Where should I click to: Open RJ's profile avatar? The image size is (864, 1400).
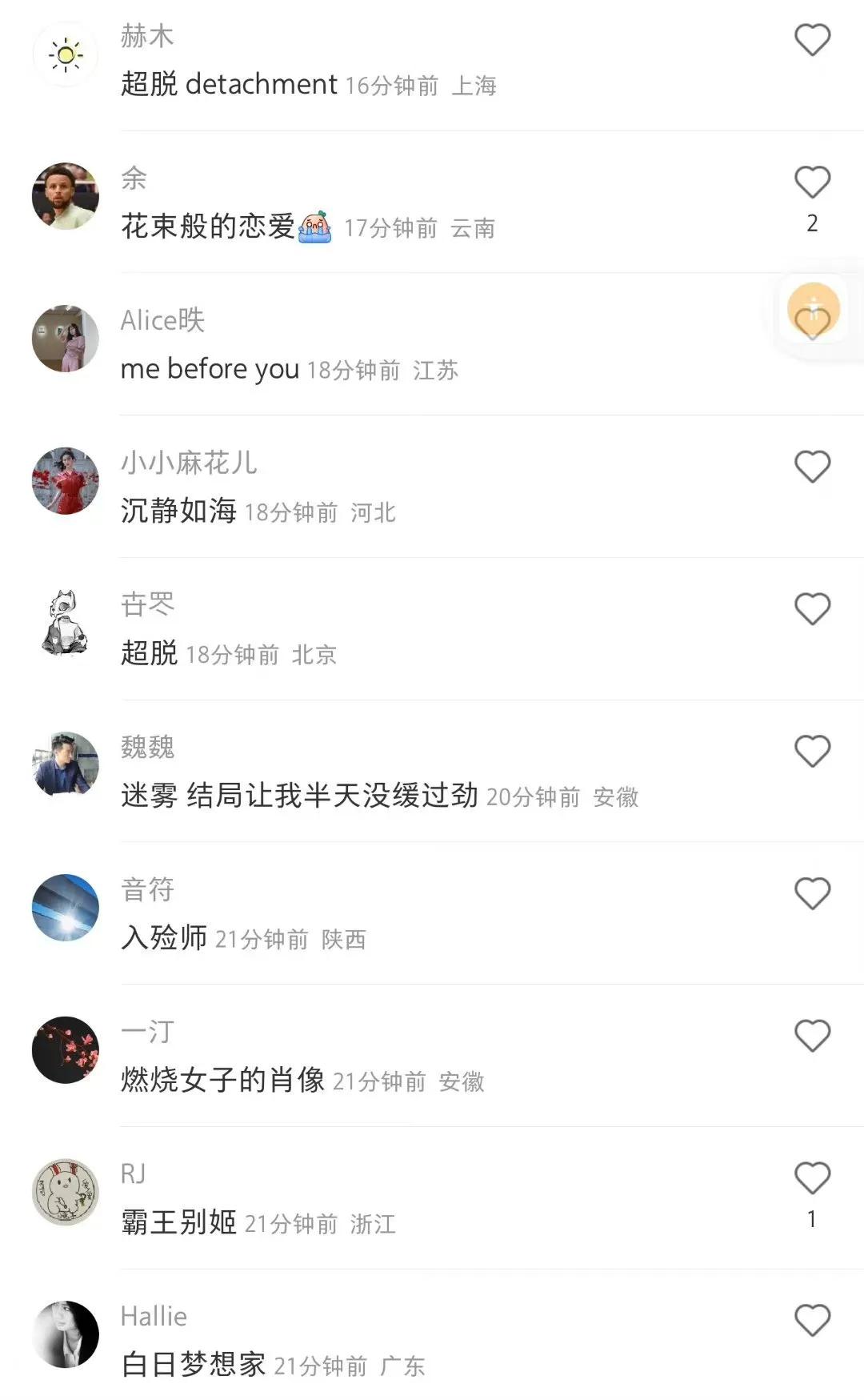point(66,1192)
